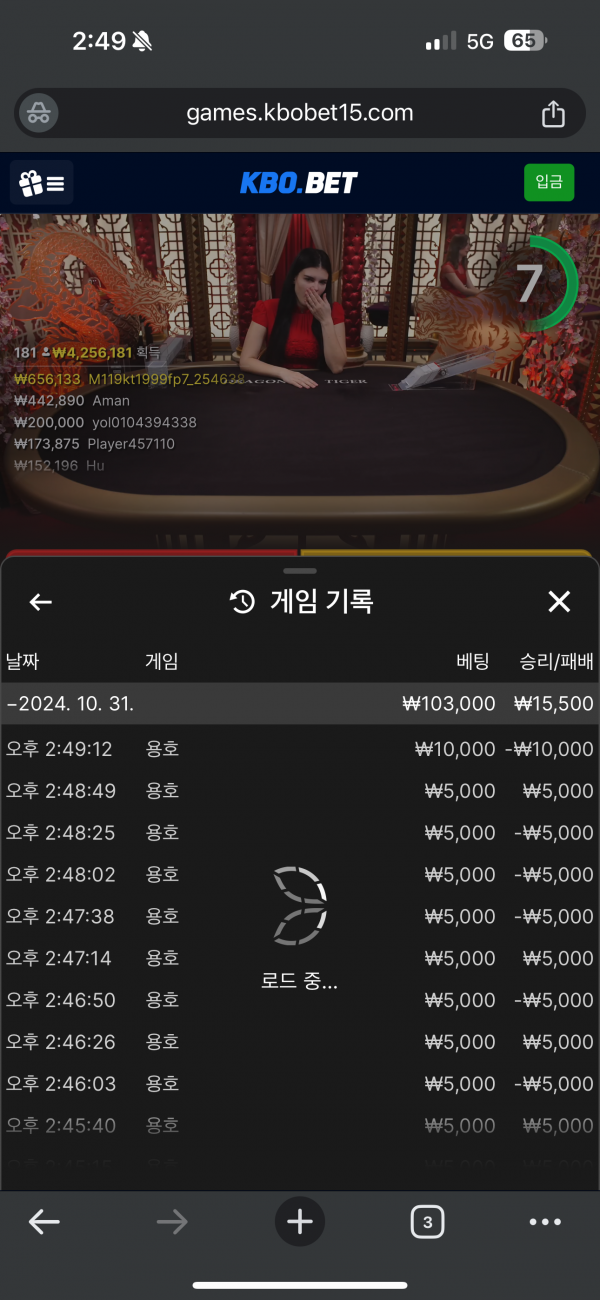Open the 오후 2:49:12 game record
Viewport: 600px width, 1300px height.
[300, 749]
